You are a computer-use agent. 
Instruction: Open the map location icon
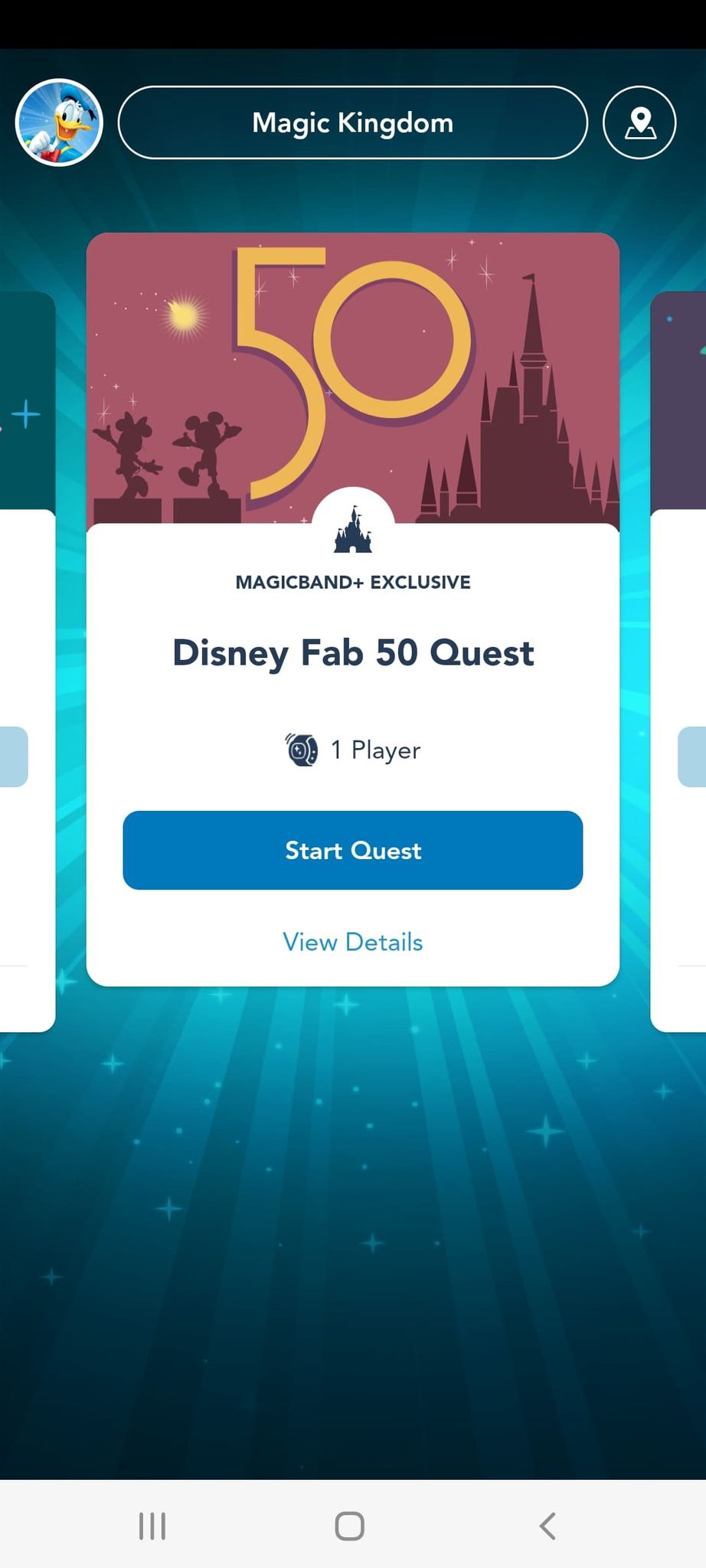[x=639, y=122]
